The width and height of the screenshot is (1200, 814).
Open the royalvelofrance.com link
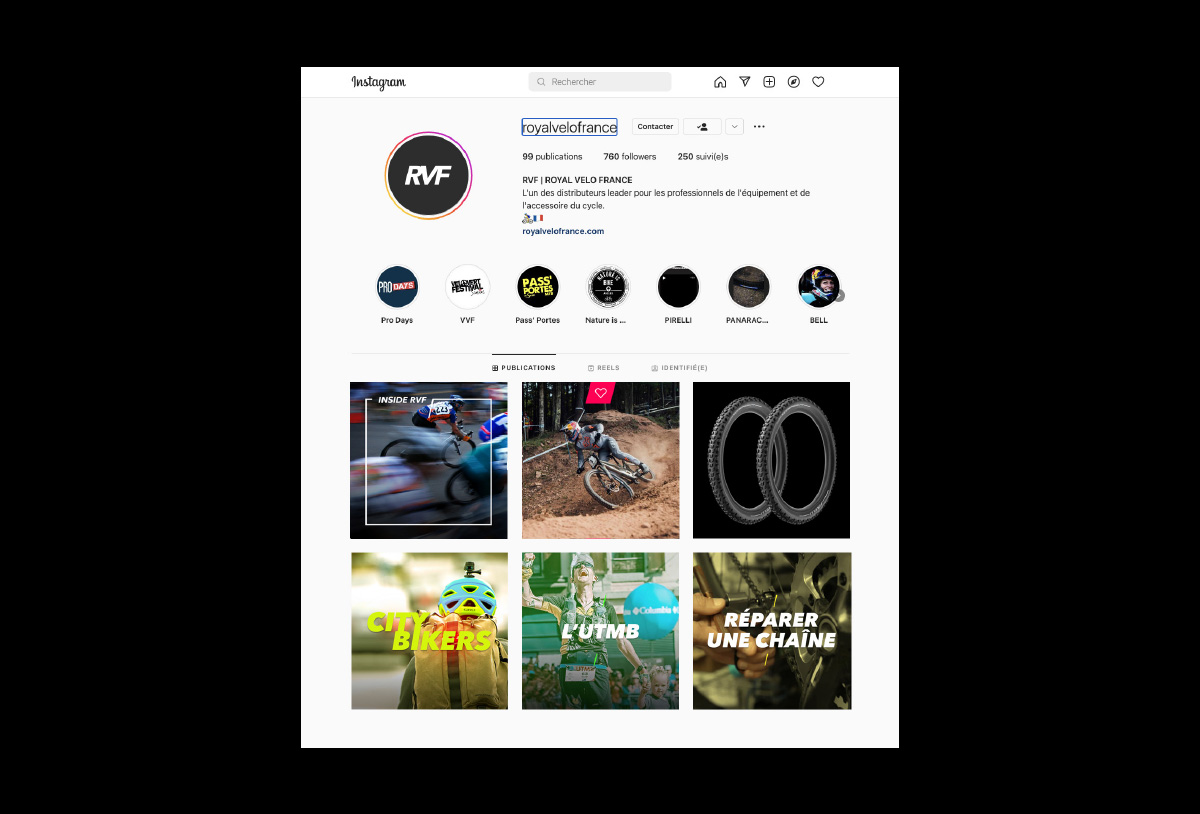coord(563,231)
